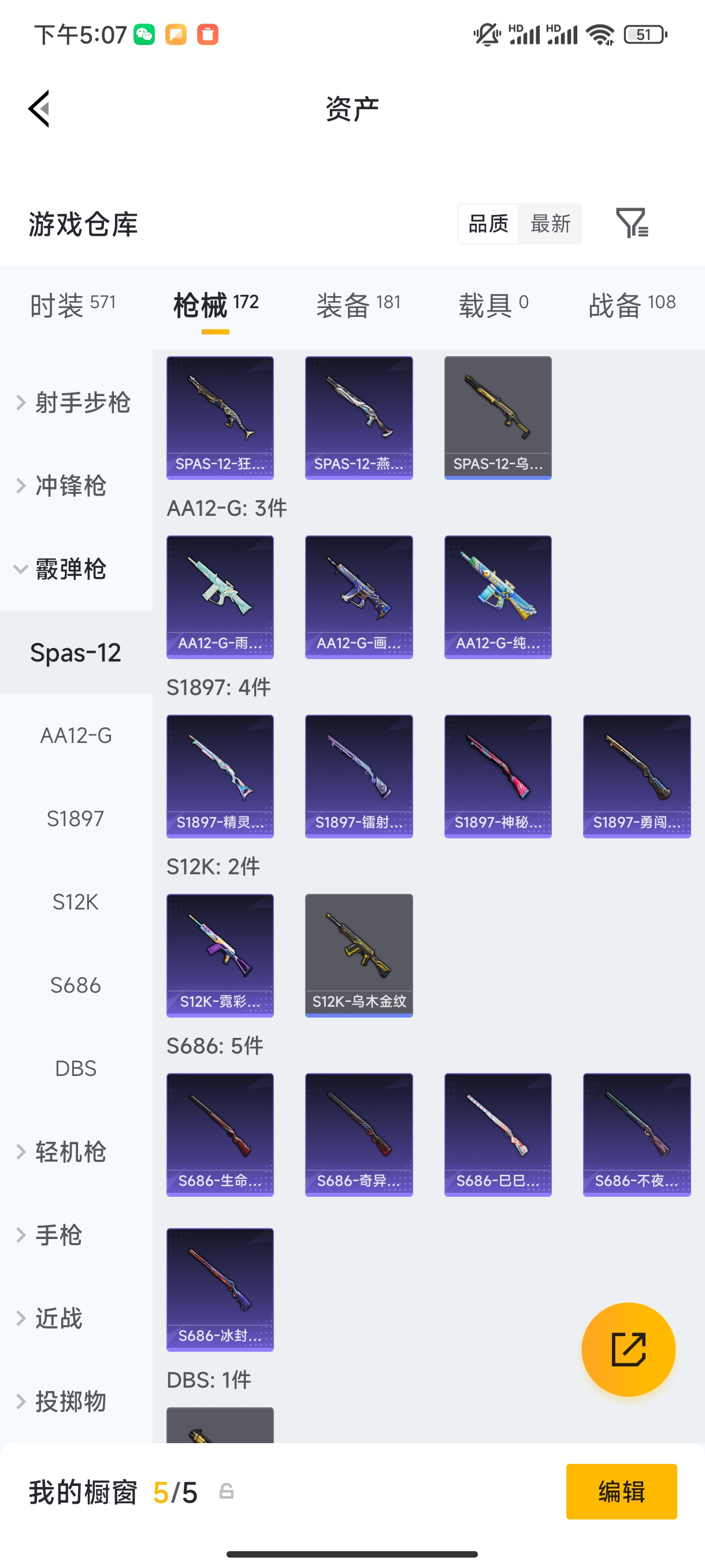The height and width of the screenshot is (1568, 705).
Task: Tap the orange share floating button
Action: pos(628,1349)
